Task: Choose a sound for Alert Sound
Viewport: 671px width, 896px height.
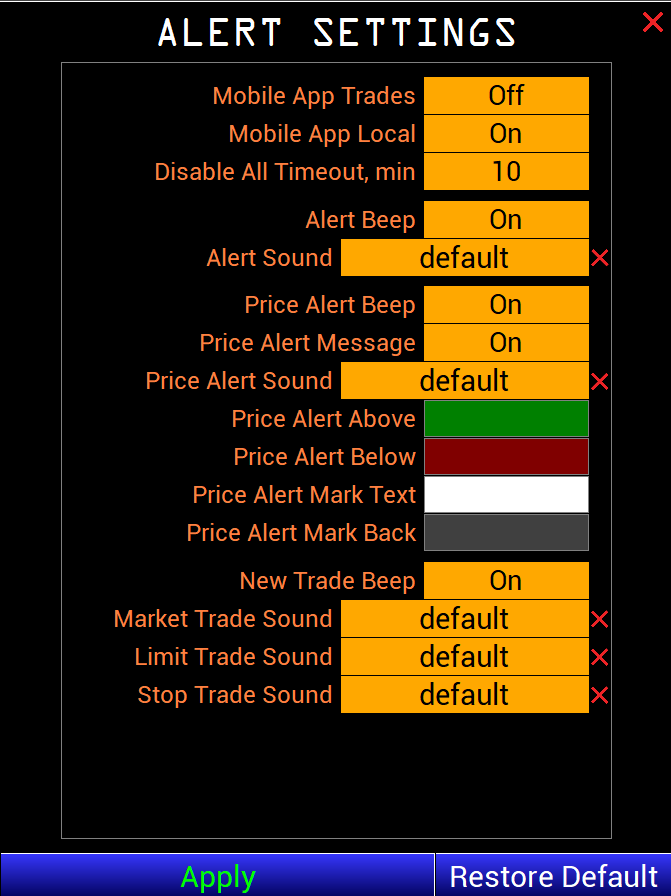Action: pos(464,258)
